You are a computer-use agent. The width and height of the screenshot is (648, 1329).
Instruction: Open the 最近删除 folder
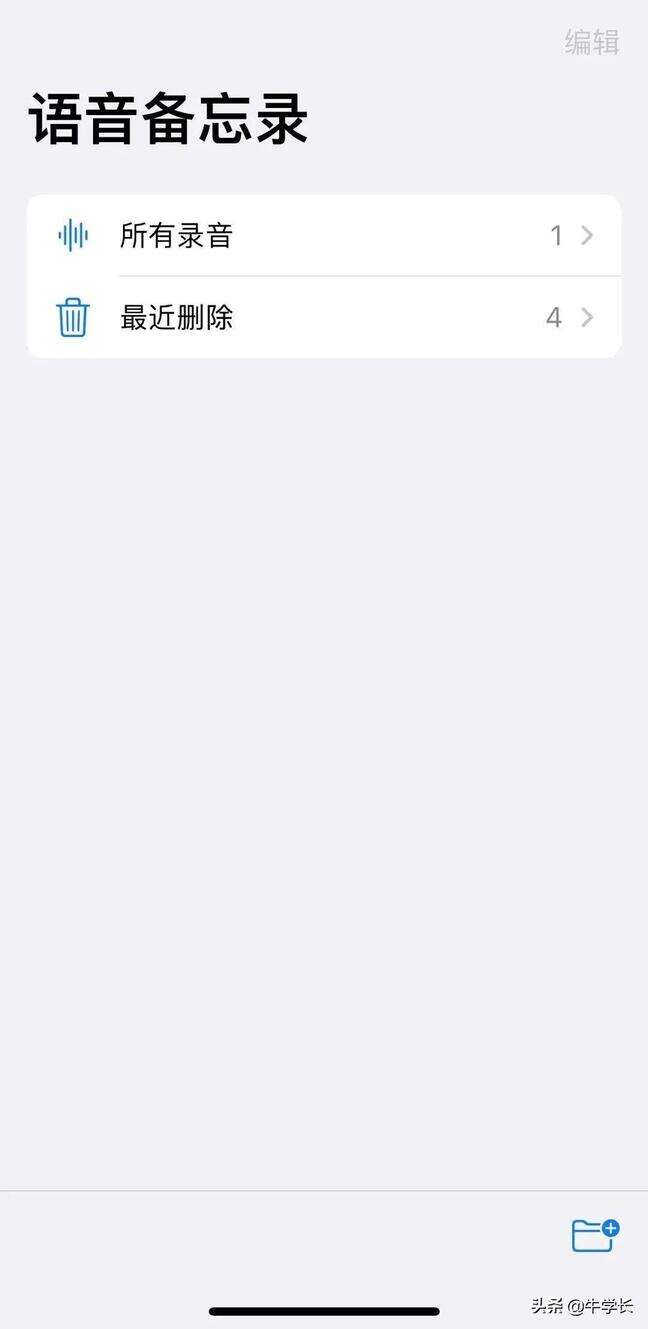point(323,318)
